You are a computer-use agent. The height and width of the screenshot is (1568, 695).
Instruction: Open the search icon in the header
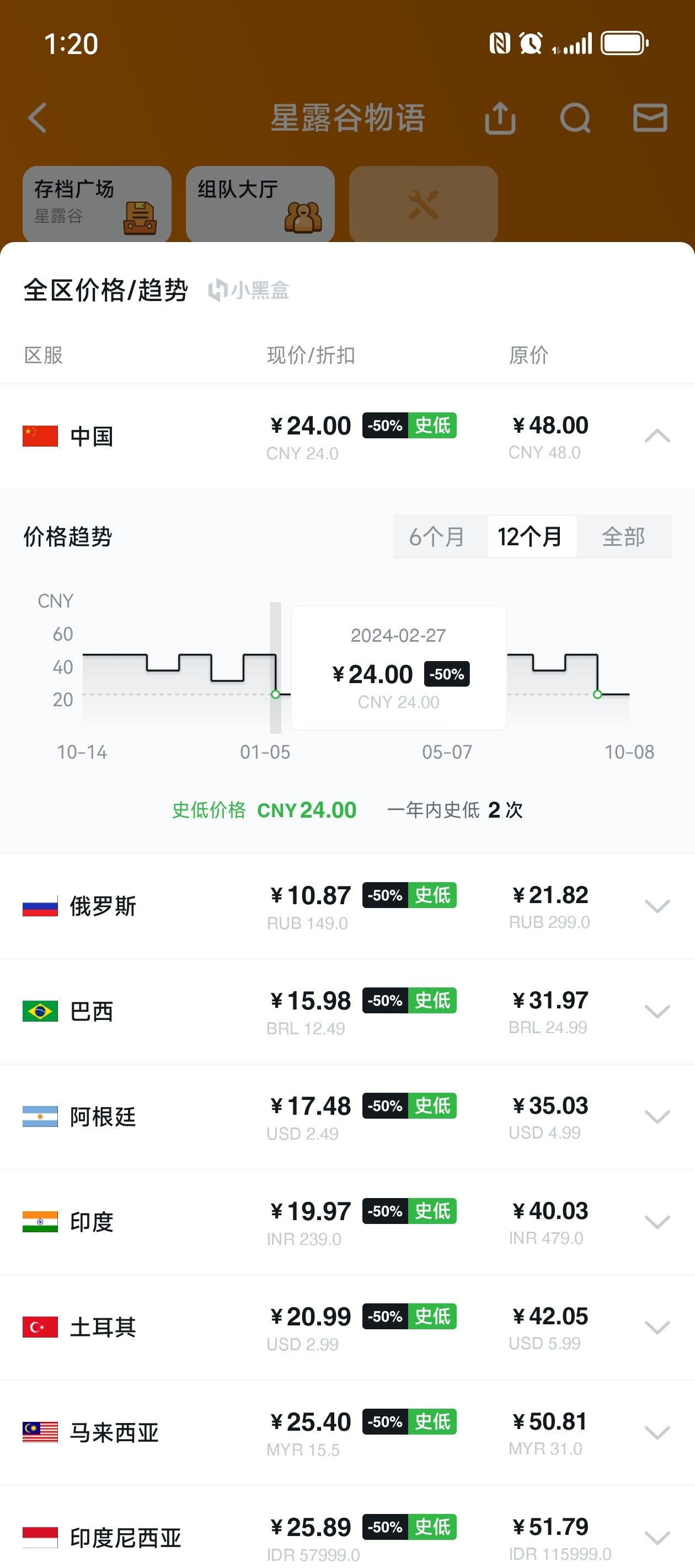tap(576, 117)
